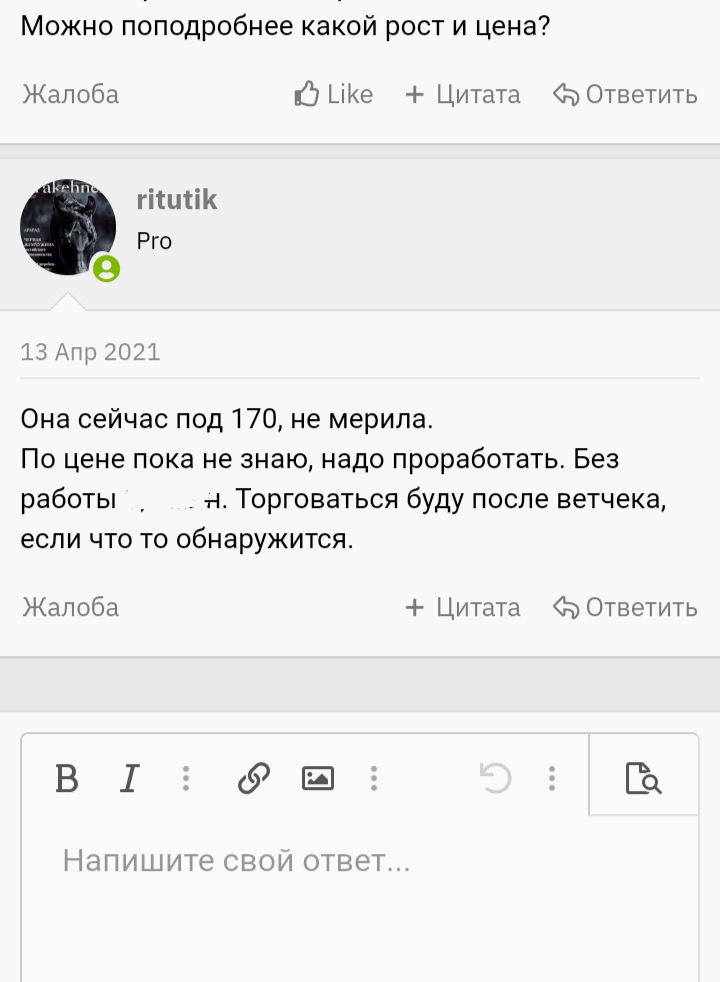Open the ritutik username link
The height and width of the screenshot is (982, 720).
coord(176,200)
